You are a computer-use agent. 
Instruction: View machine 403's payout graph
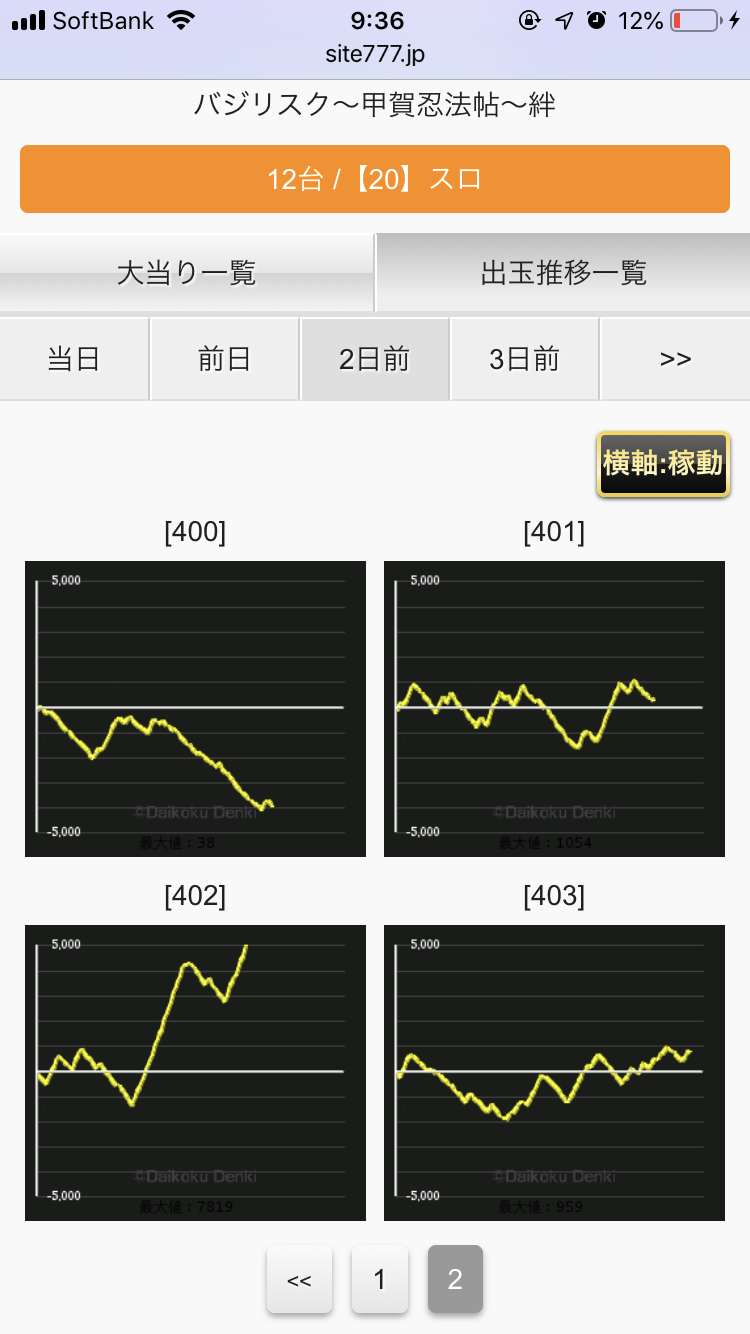coord(554,1072)
